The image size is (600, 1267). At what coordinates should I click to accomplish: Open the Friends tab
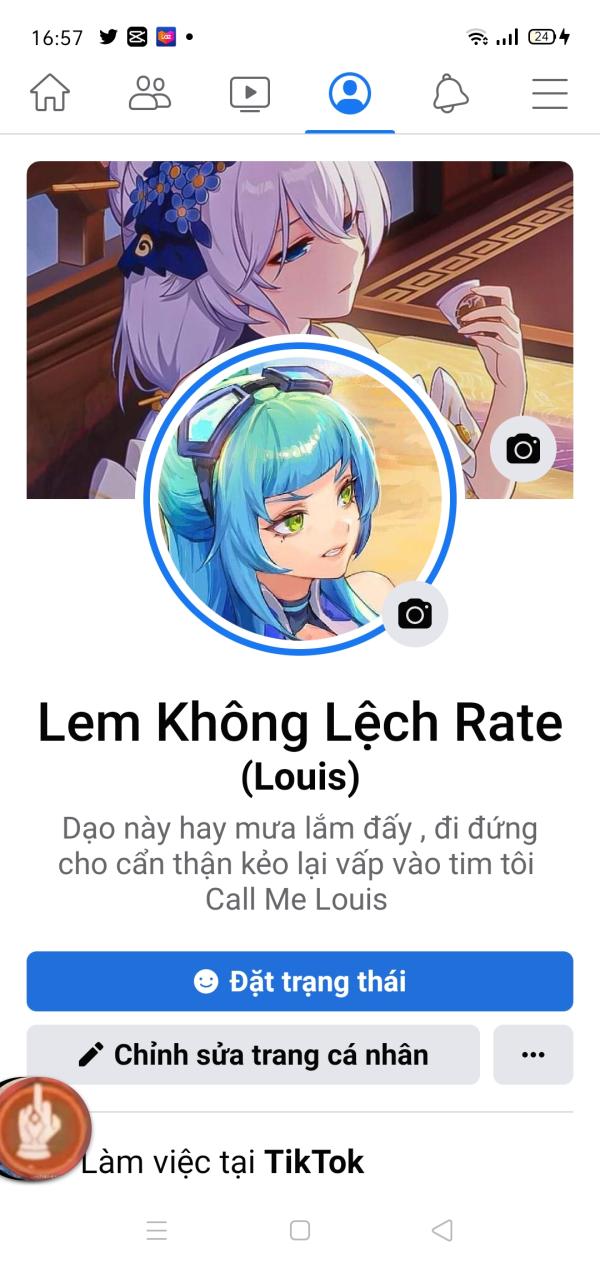(150, 94)
